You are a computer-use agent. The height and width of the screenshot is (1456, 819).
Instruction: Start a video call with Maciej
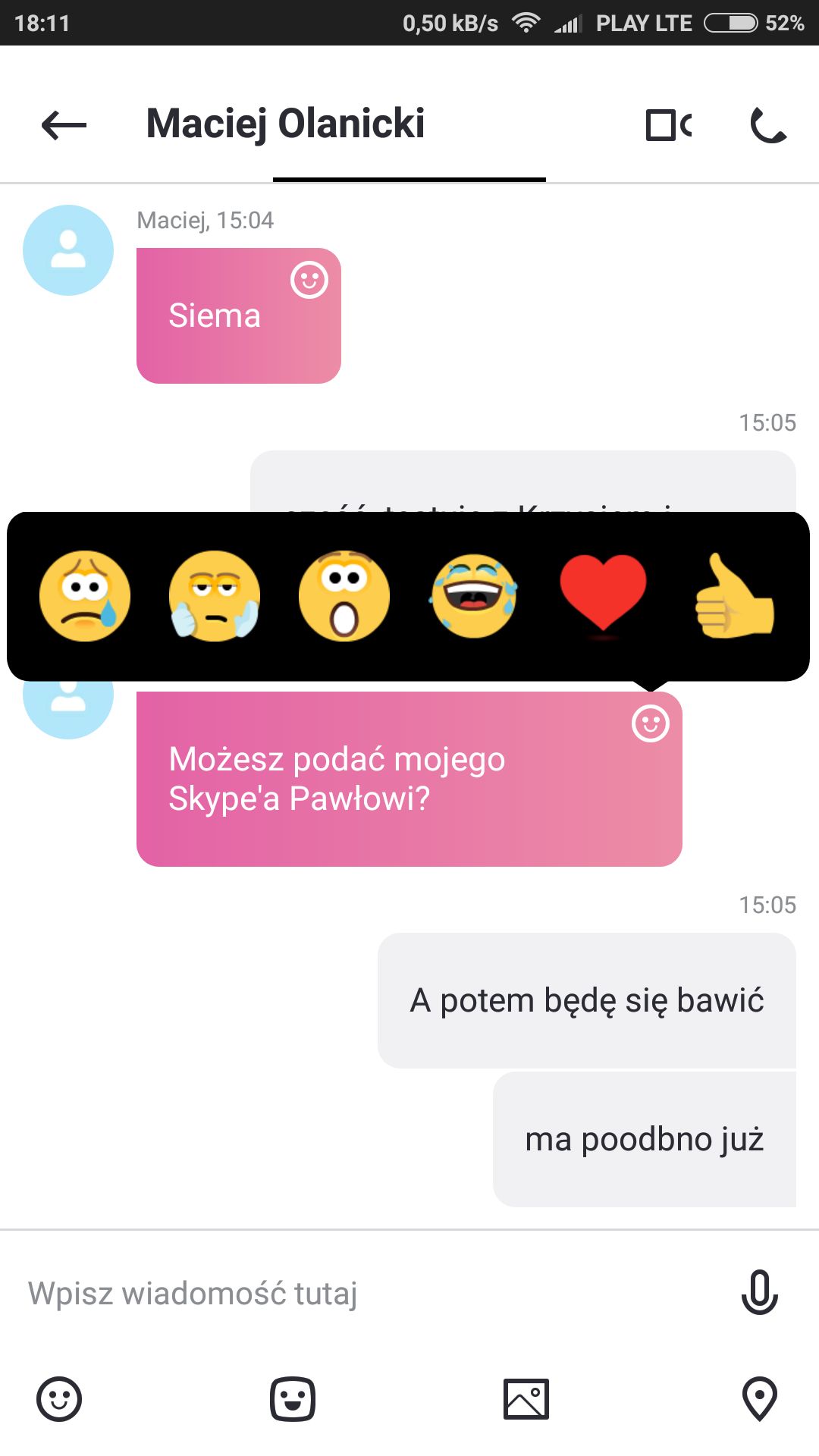(669, 125)
